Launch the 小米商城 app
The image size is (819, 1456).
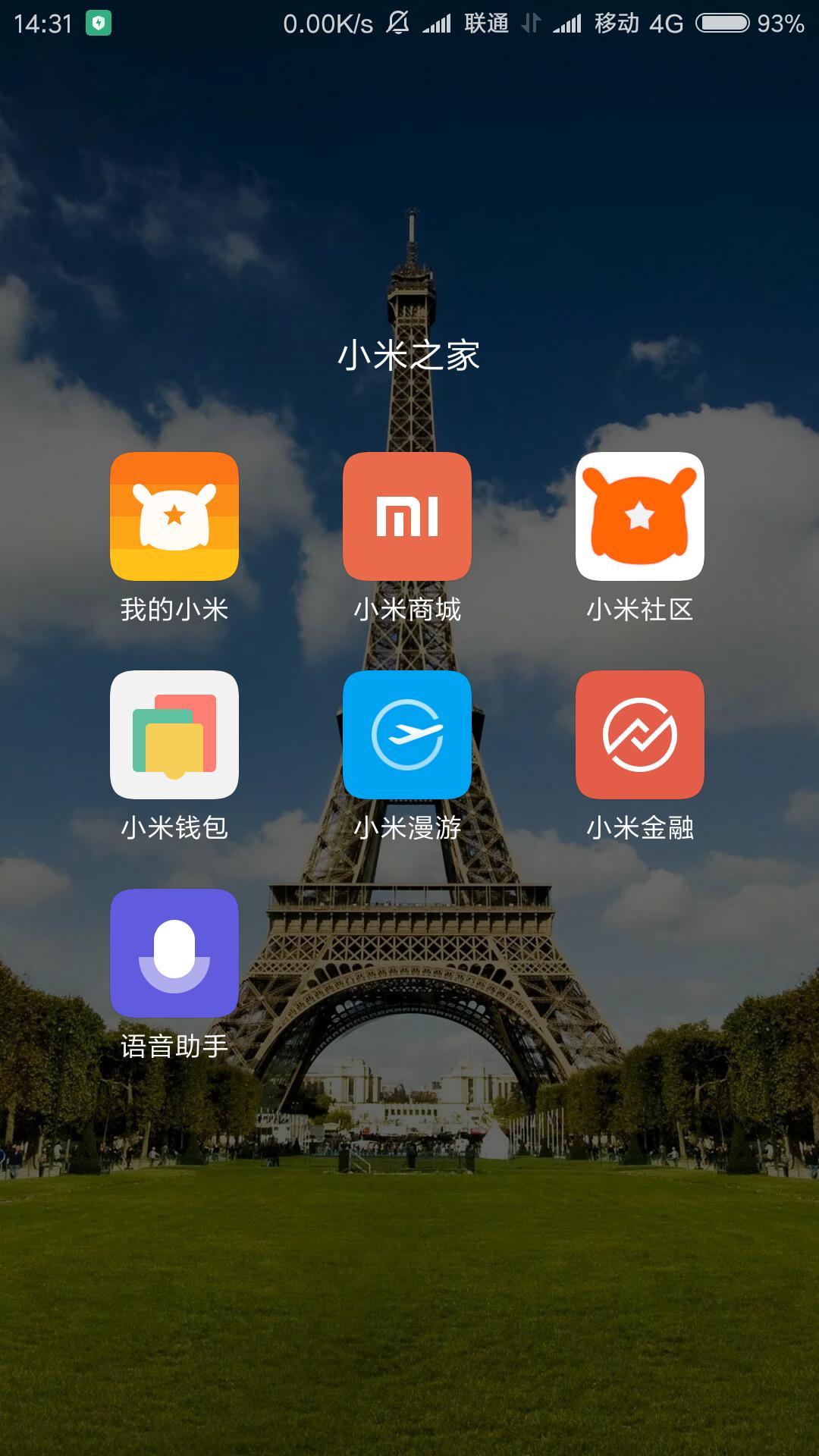[407, 516]
